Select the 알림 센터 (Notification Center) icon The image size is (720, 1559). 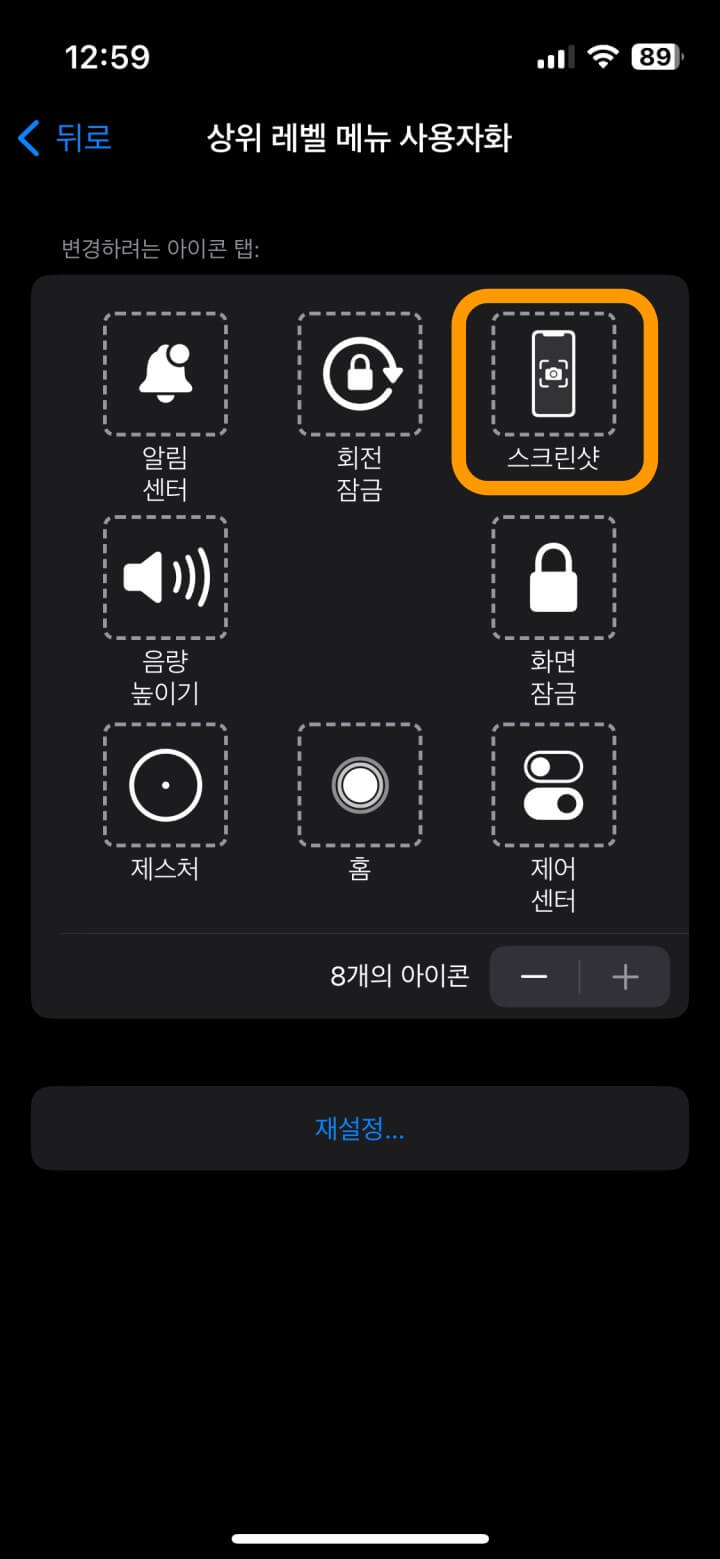[165, 372]
